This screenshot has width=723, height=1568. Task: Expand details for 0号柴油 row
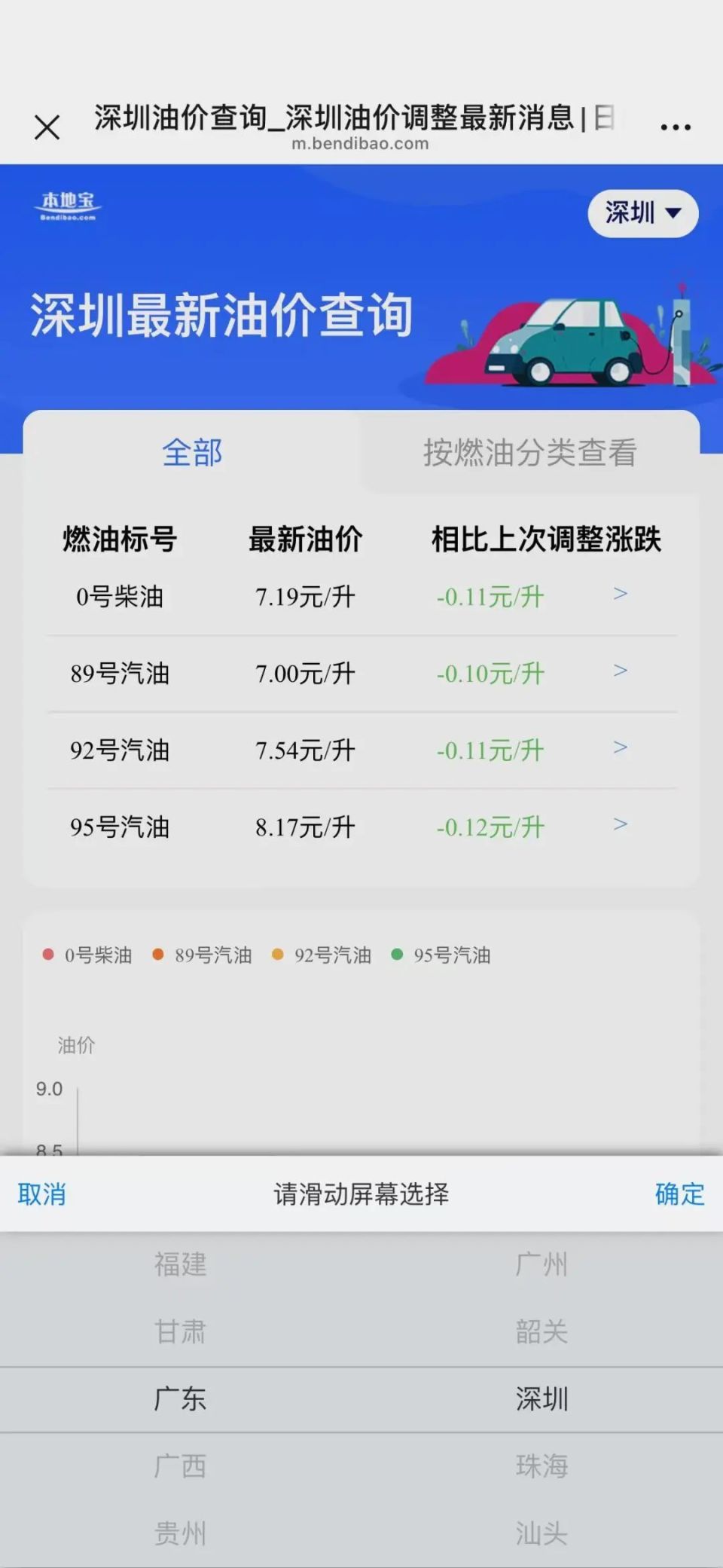point(620,594)
